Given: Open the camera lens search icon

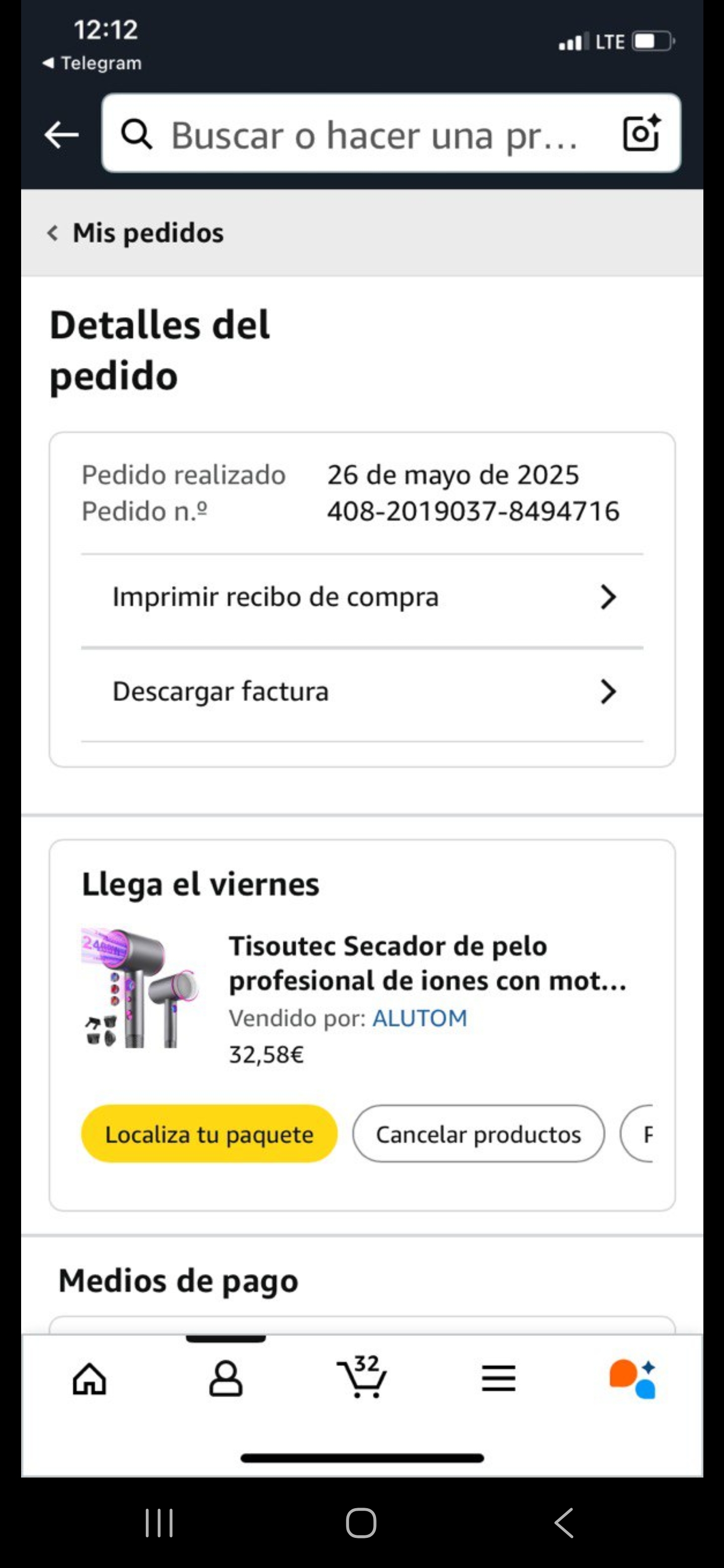Looking at the screenshot, I should 641,133.
